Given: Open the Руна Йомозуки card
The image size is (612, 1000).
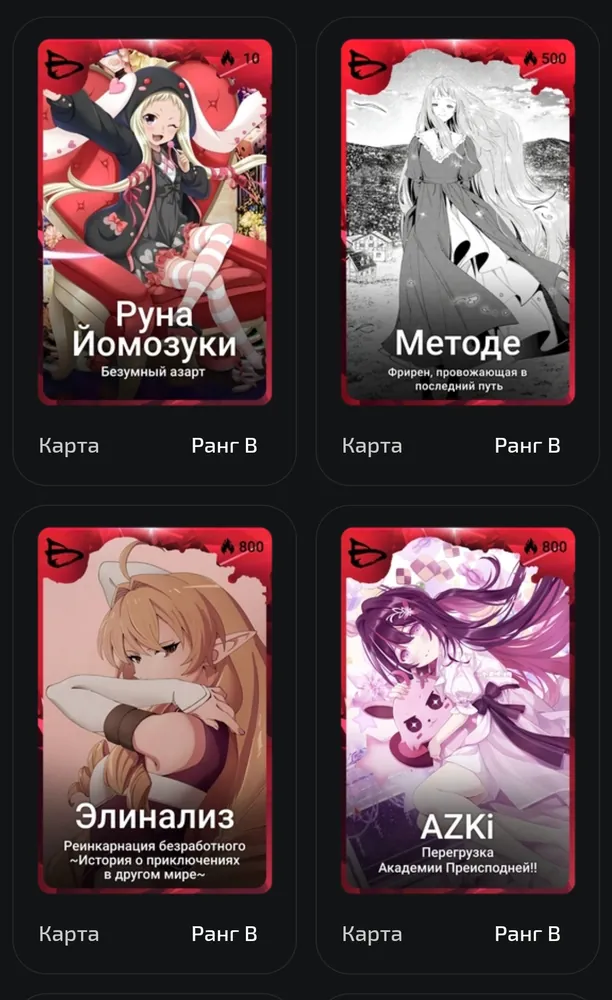Looking at the screenshot, I should 155,222.
